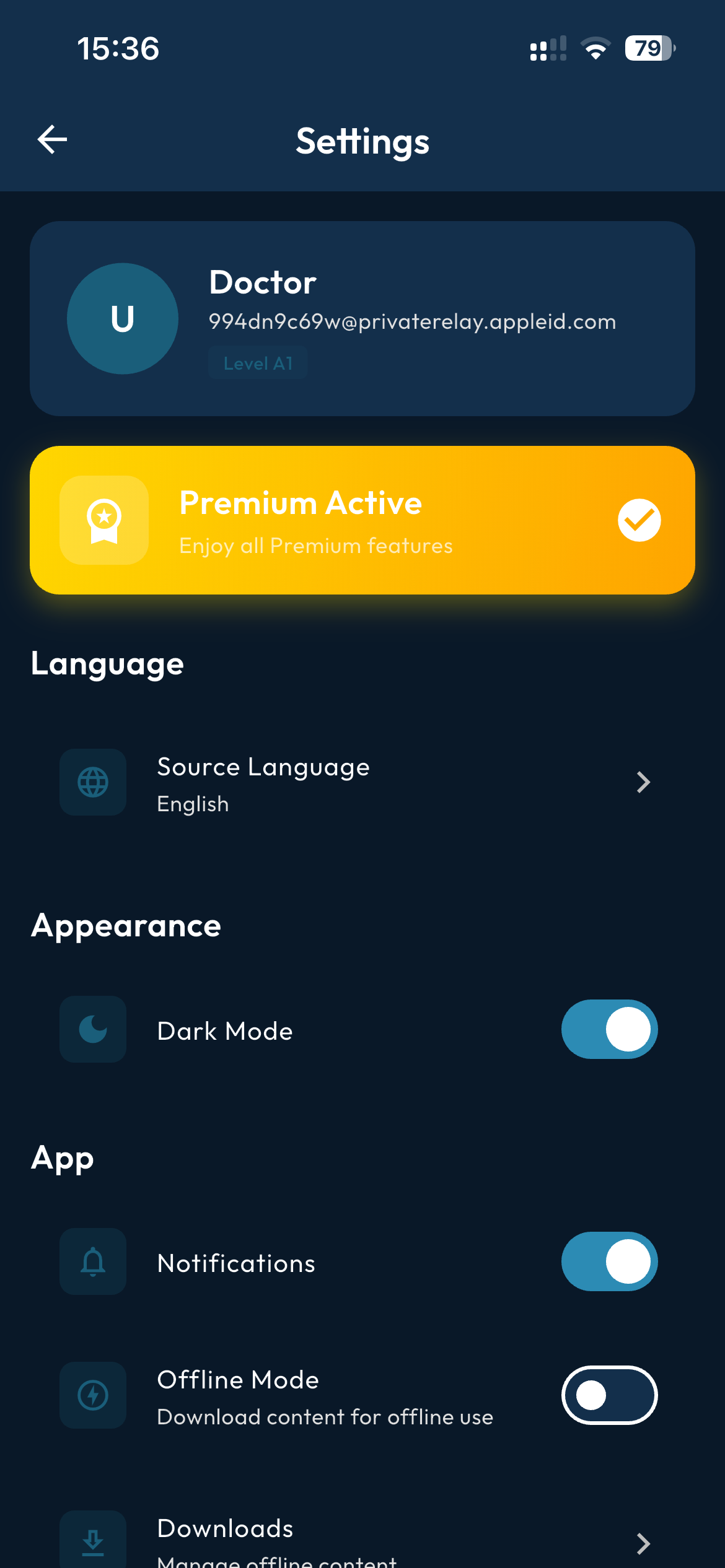Click the checkmark on Premium Active banner
Screen dimensions: 725x1568
click(639, 520)
